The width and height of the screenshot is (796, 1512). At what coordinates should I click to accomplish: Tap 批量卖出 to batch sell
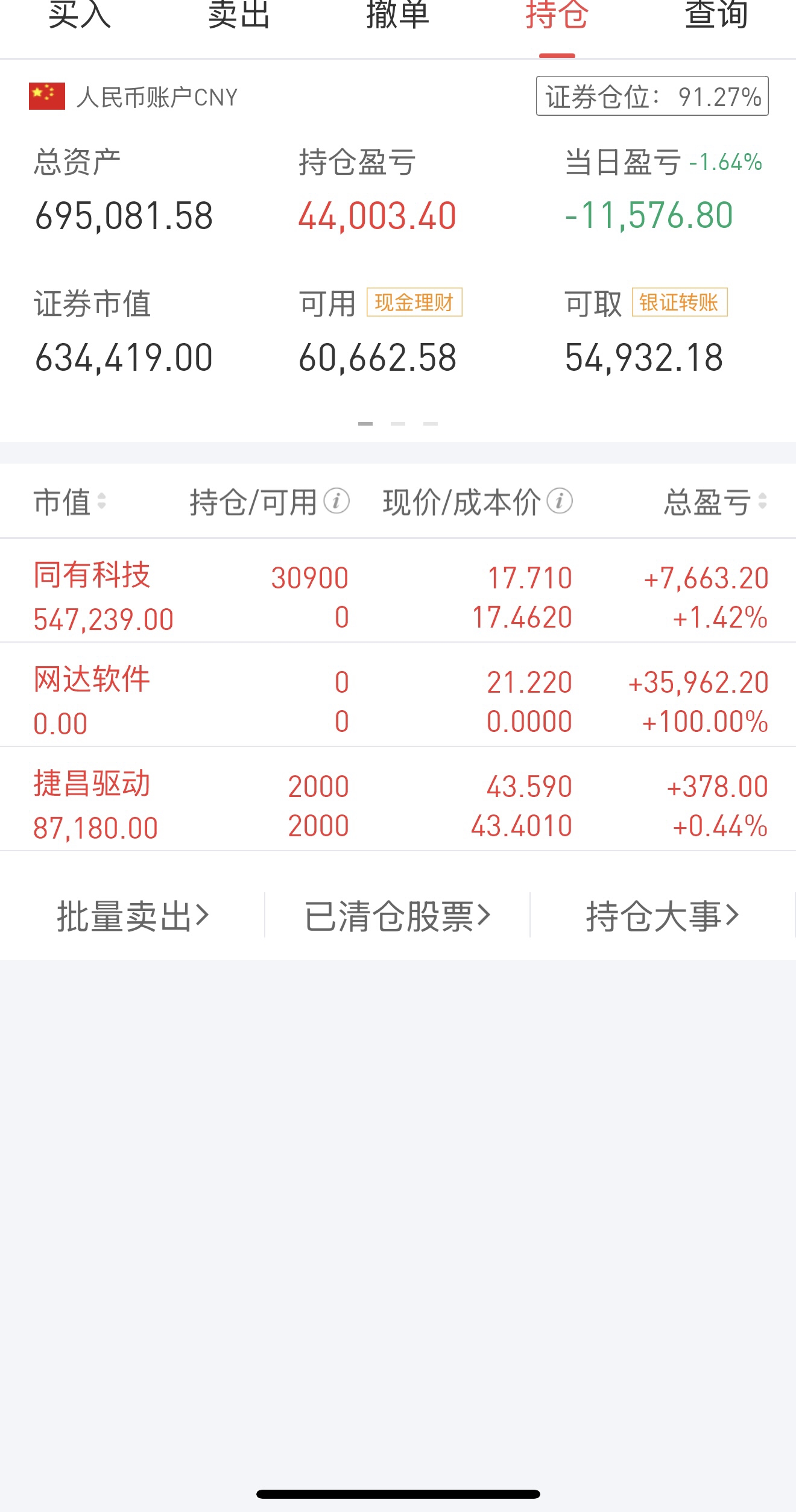click(133, 916)
